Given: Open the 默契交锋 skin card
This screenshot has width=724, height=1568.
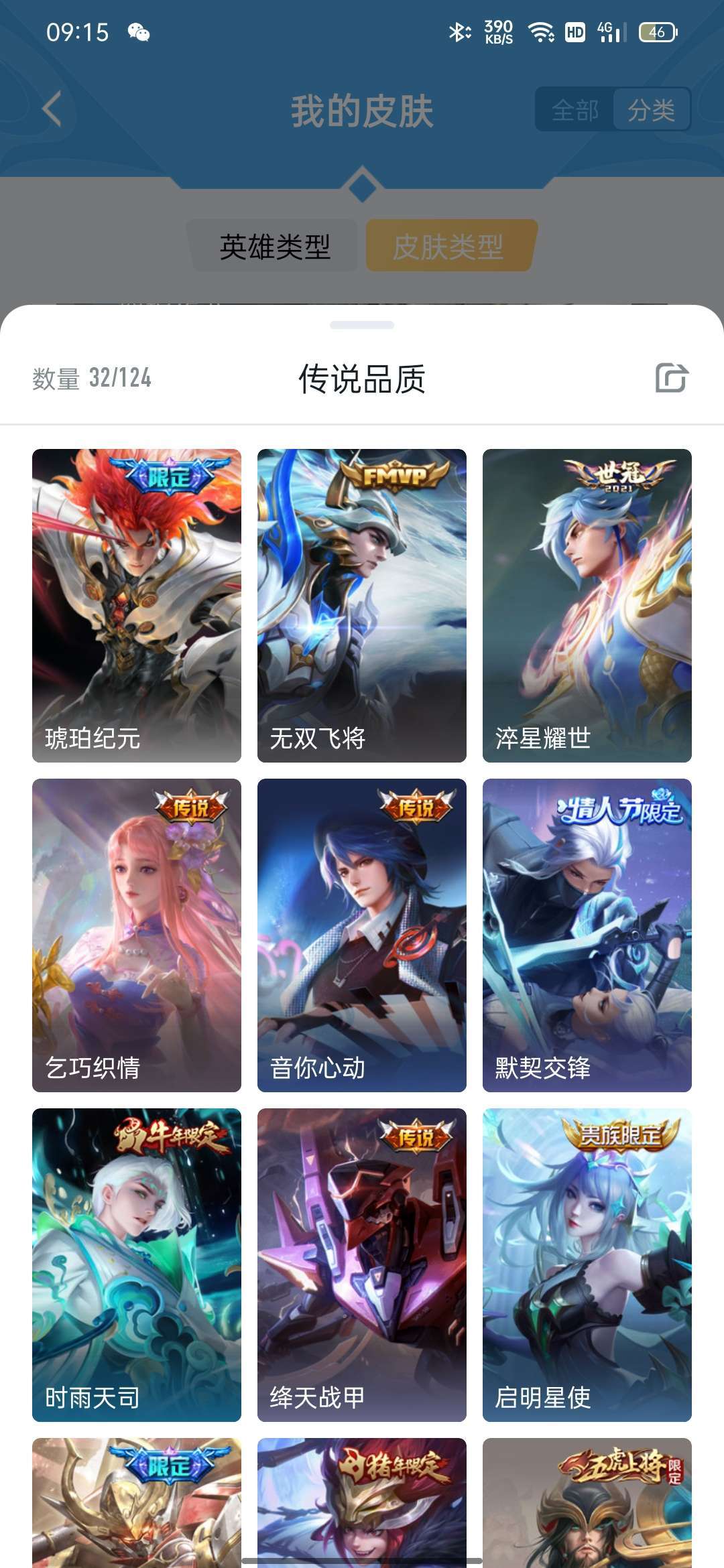Looking at the screenshot, I should point(587,935).
